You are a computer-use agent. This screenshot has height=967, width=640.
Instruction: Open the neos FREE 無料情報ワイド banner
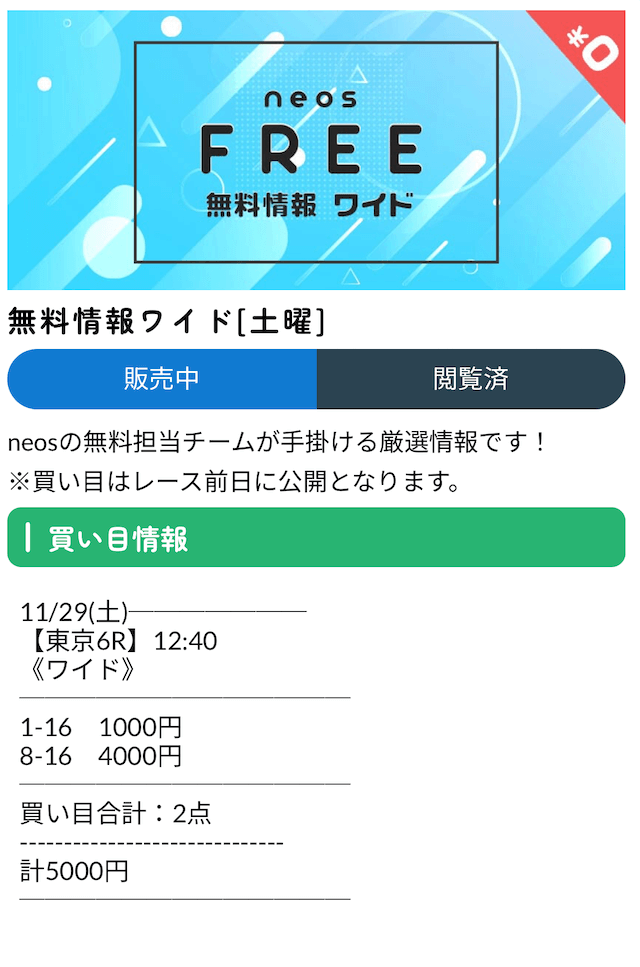pos(316,150)
